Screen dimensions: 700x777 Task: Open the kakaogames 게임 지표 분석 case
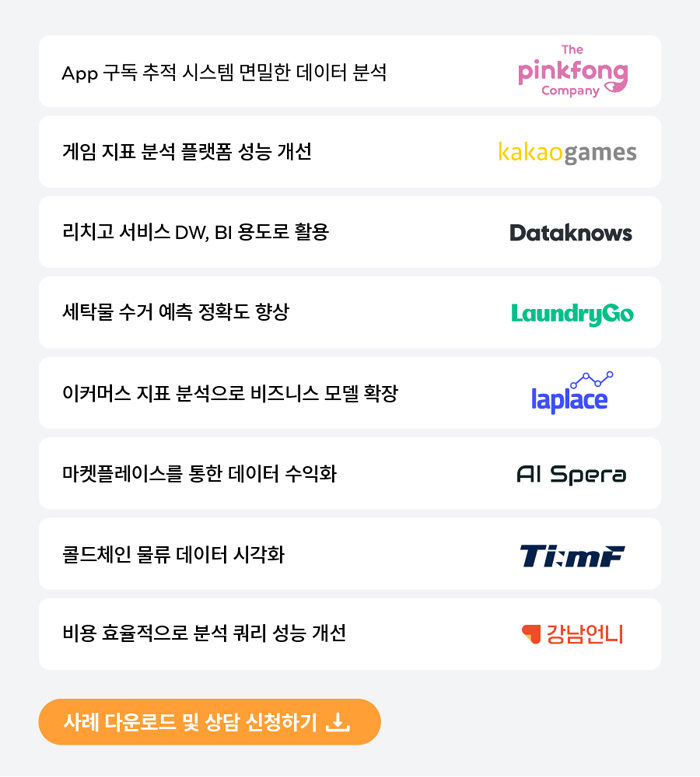tap(349, 152)
